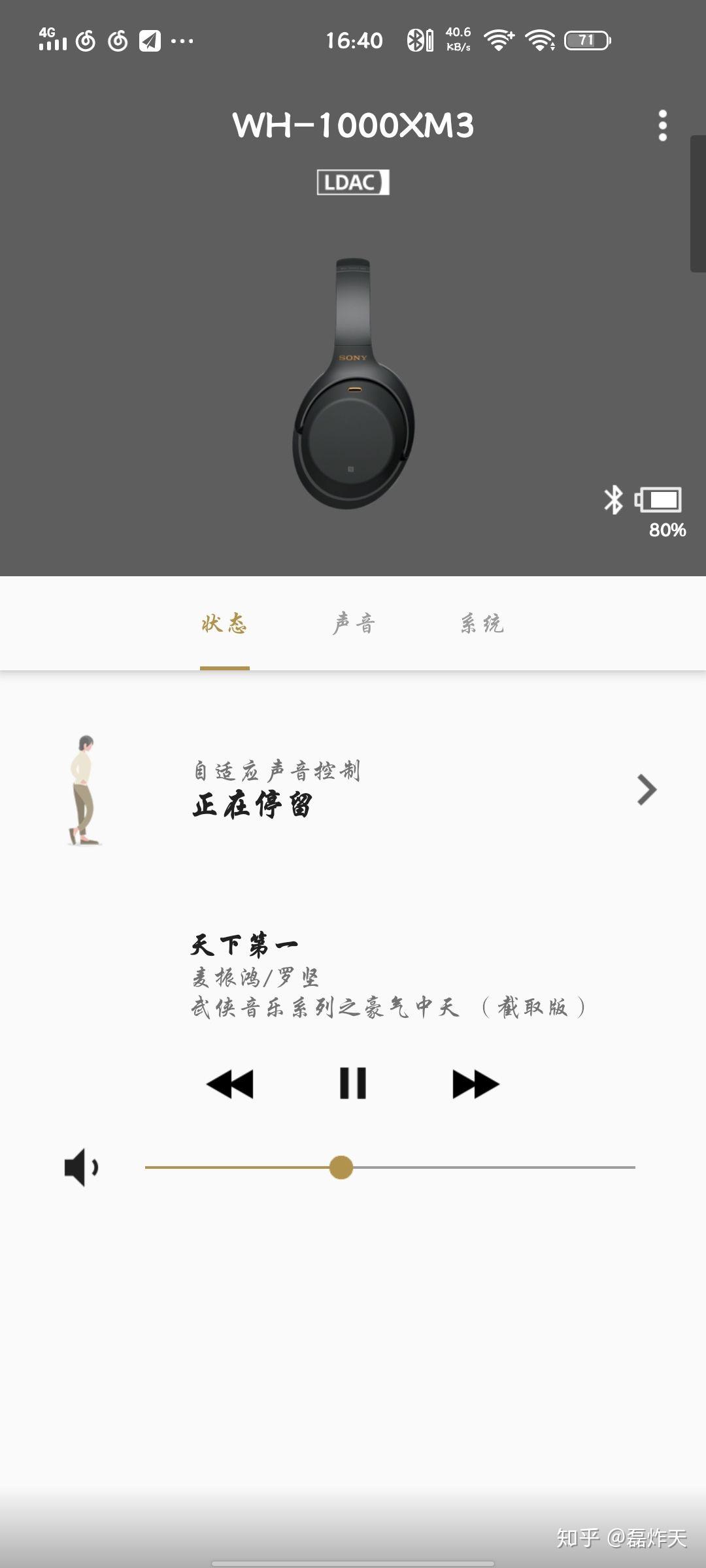Skip back to the previous track
The image size is (706, 1568).
pos(230,1084)
